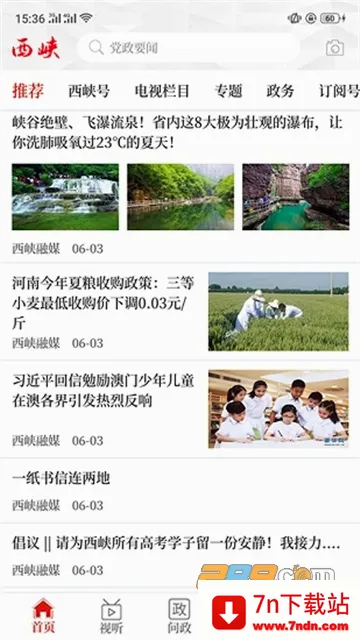Switch to the 电视栏目 tab
The image size is (360, 640).
162,91
